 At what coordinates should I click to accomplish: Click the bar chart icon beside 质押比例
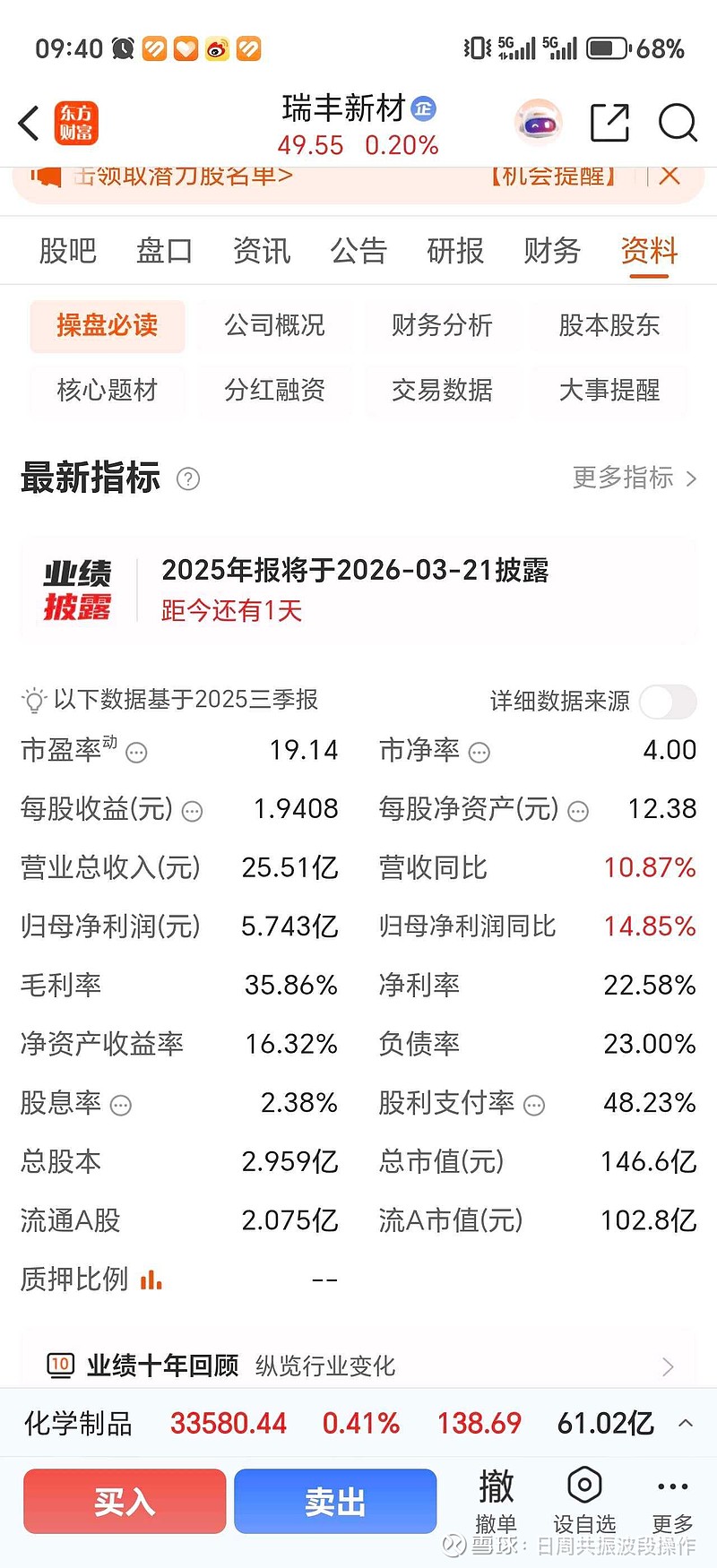coord(151,1280)
